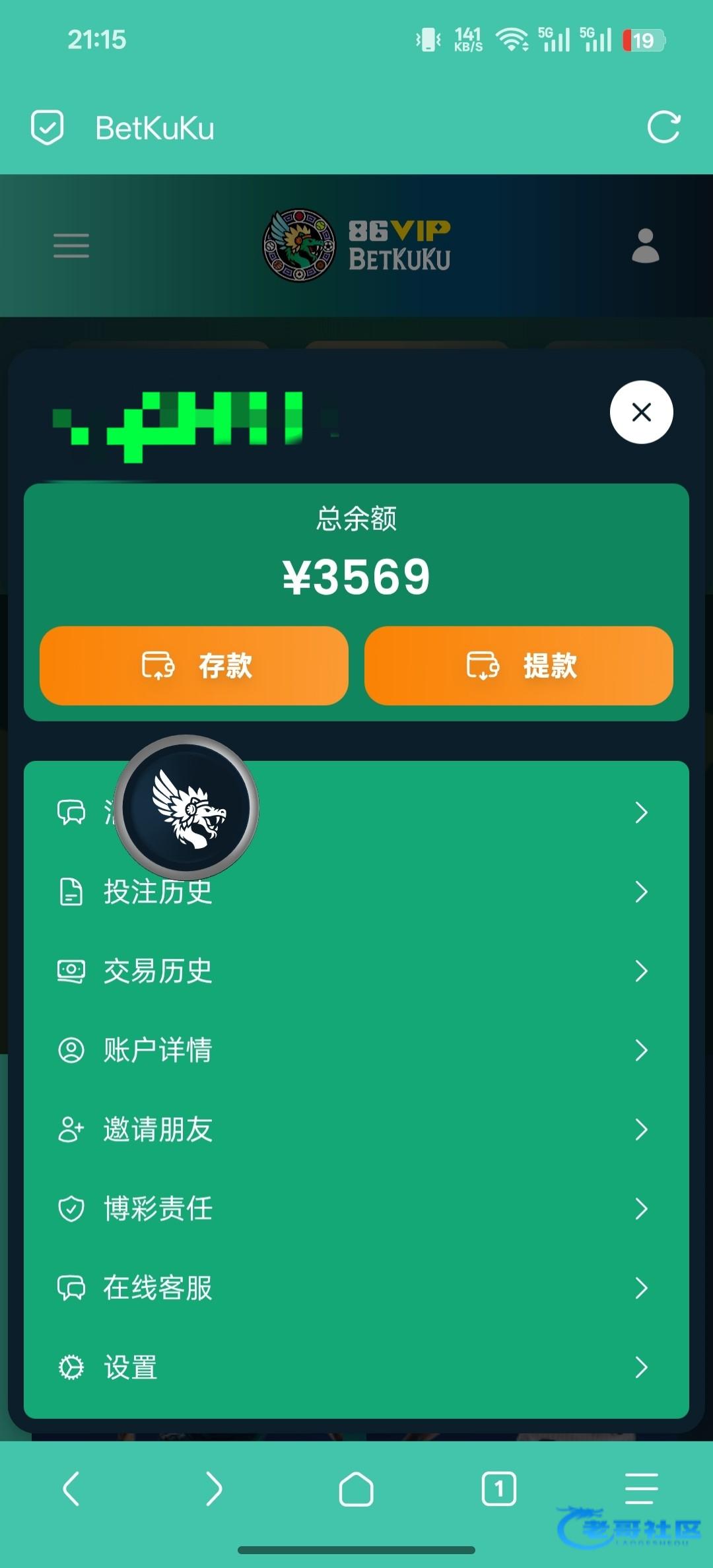Open 交易历史 transaction history

[355, 971]
